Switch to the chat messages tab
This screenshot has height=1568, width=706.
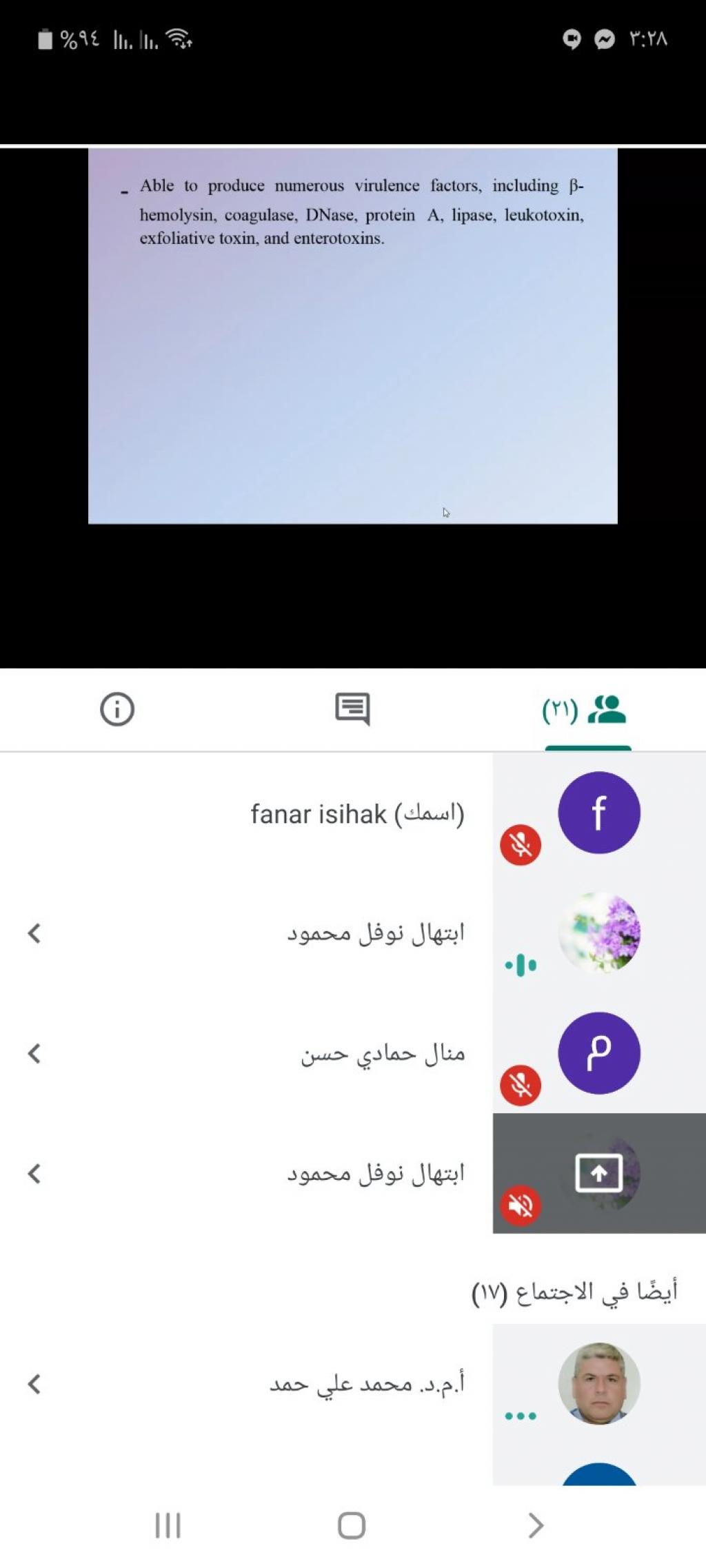tap(352, 709)
